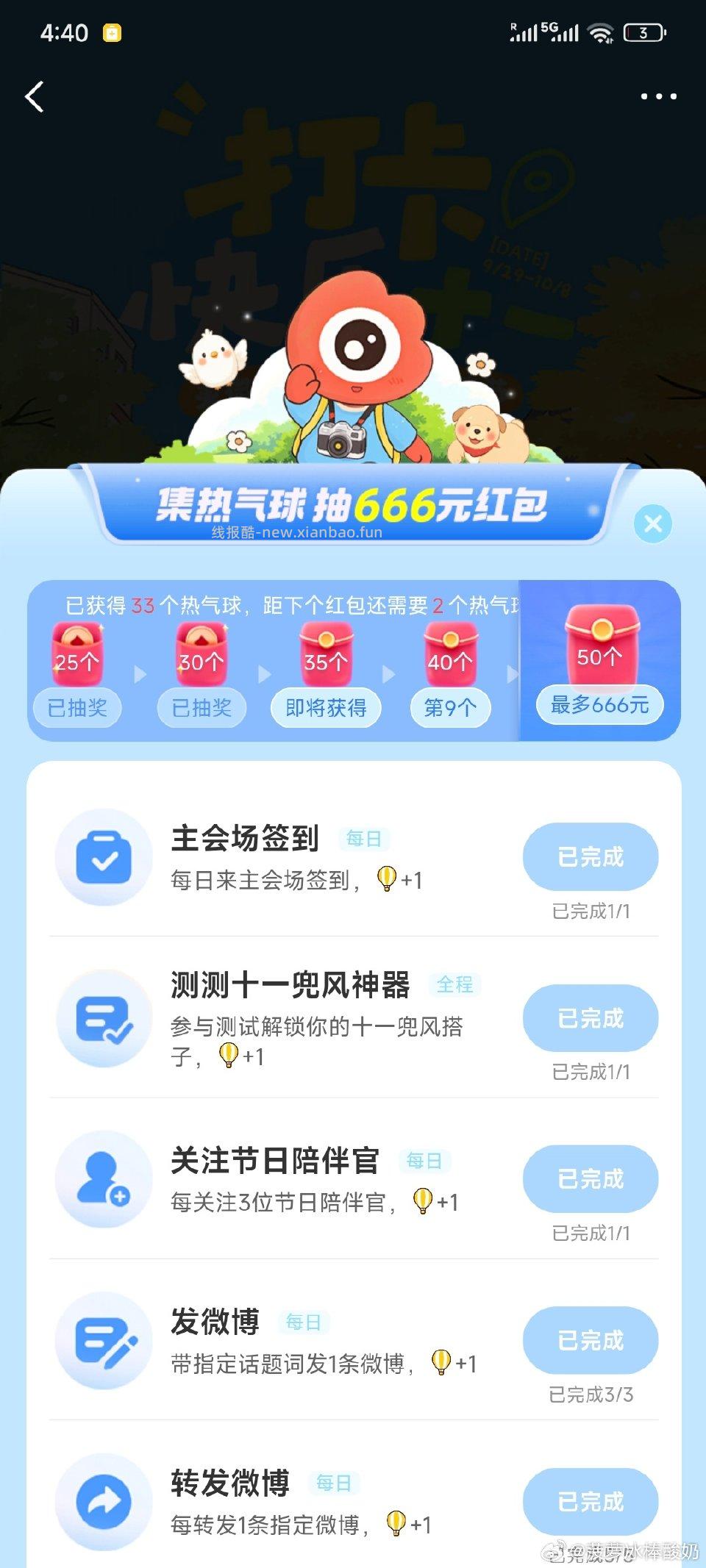Tap the 30个 已抽奖 envelope stage

click(x=201, y=654)
